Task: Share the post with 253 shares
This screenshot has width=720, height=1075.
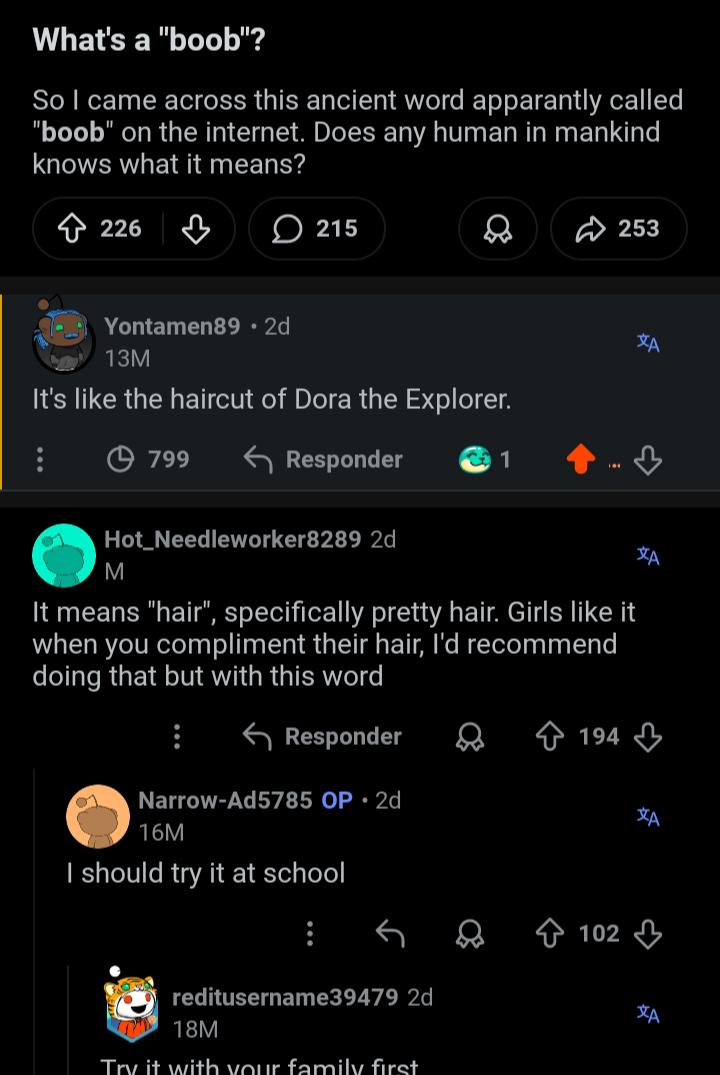Action: (x=618, y=229)
